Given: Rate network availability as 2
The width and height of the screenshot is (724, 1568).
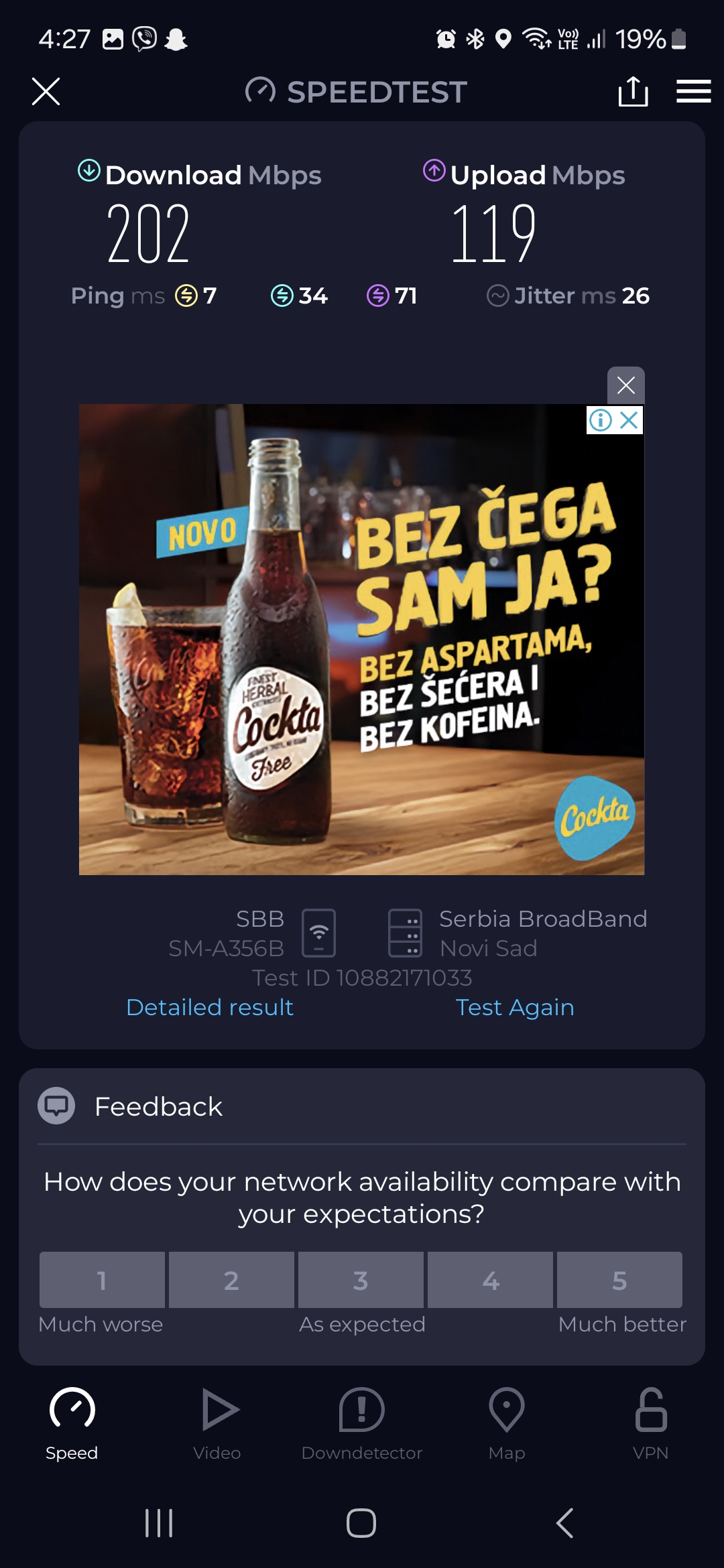Looking at the screenshot, I should 231,1280.
